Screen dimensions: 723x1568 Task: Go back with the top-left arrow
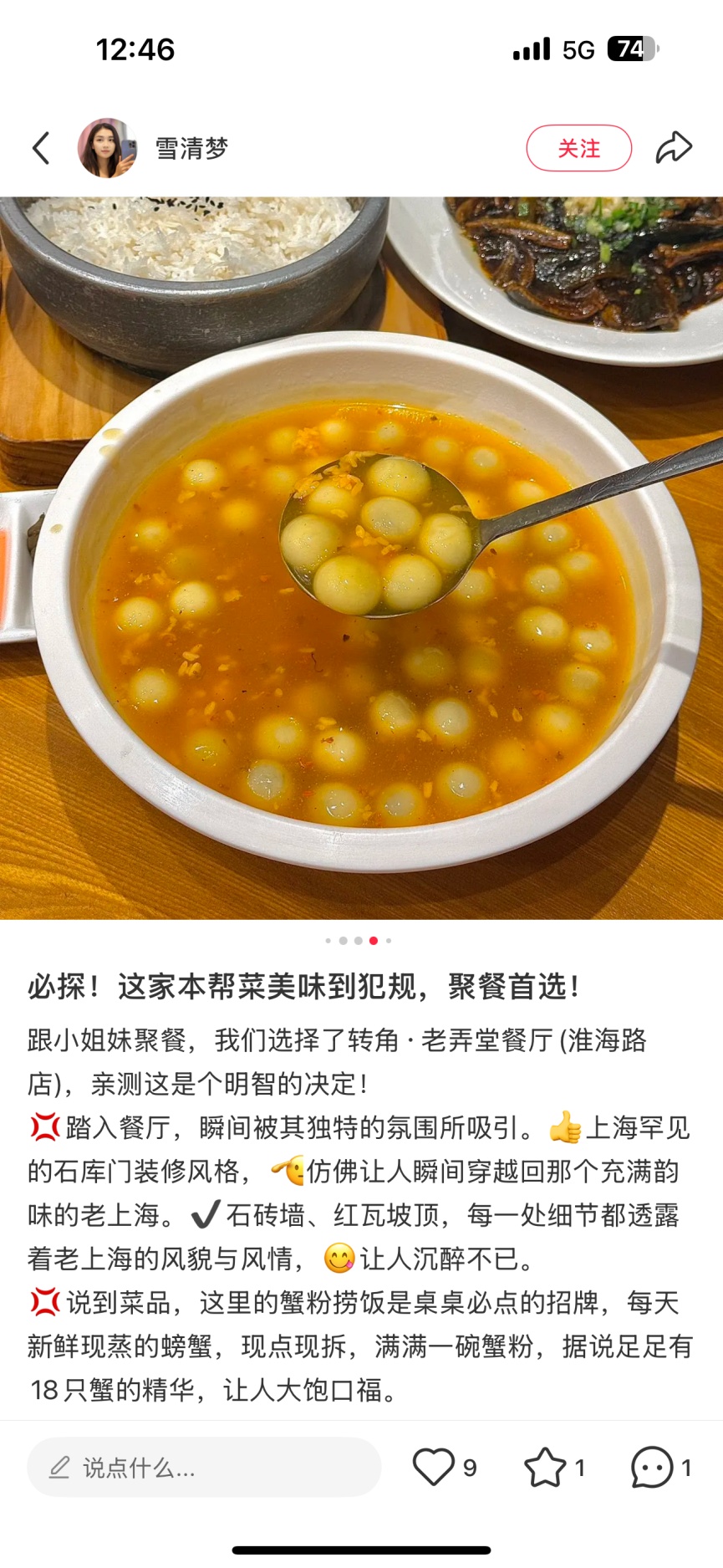[41, 148]
